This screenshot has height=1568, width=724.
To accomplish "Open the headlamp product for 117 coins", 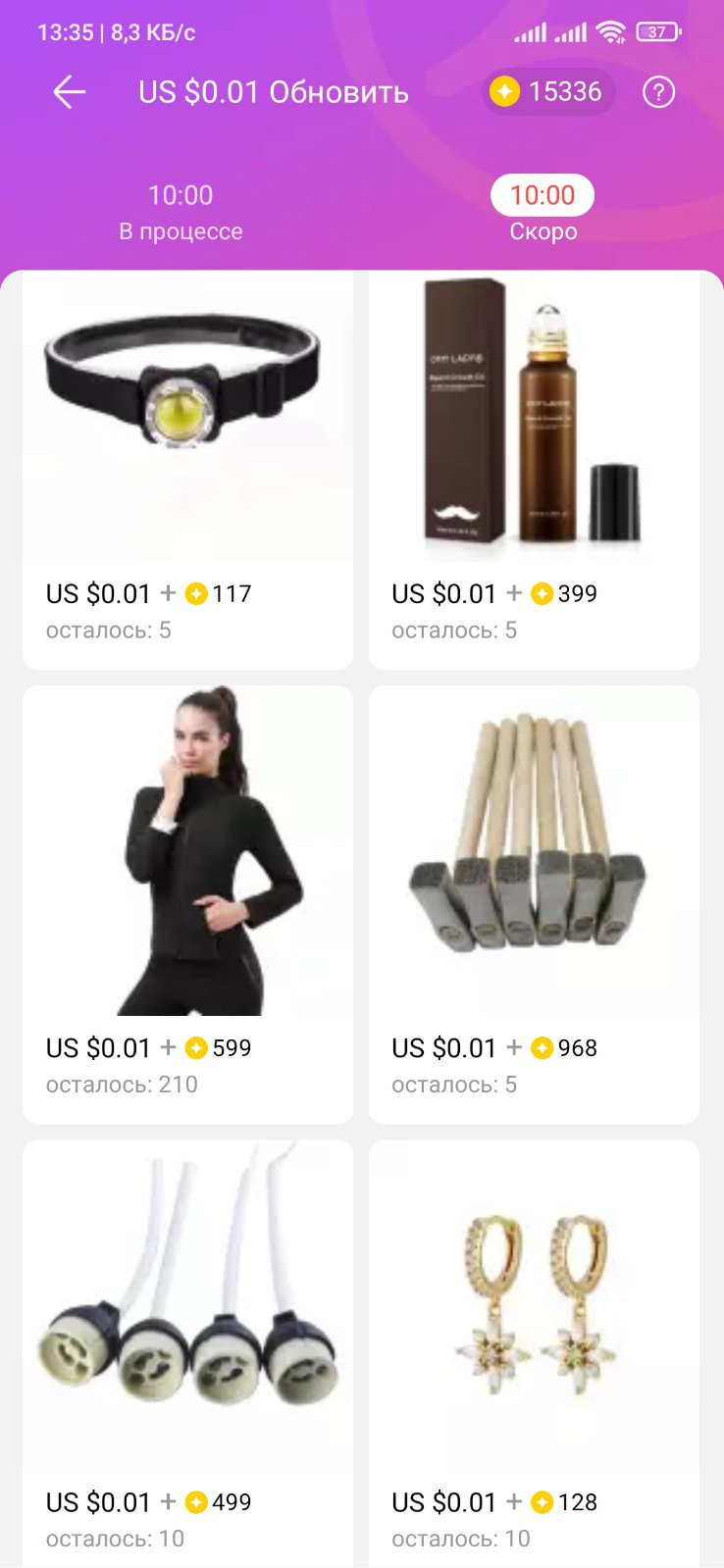I will (x=187, y=431).
